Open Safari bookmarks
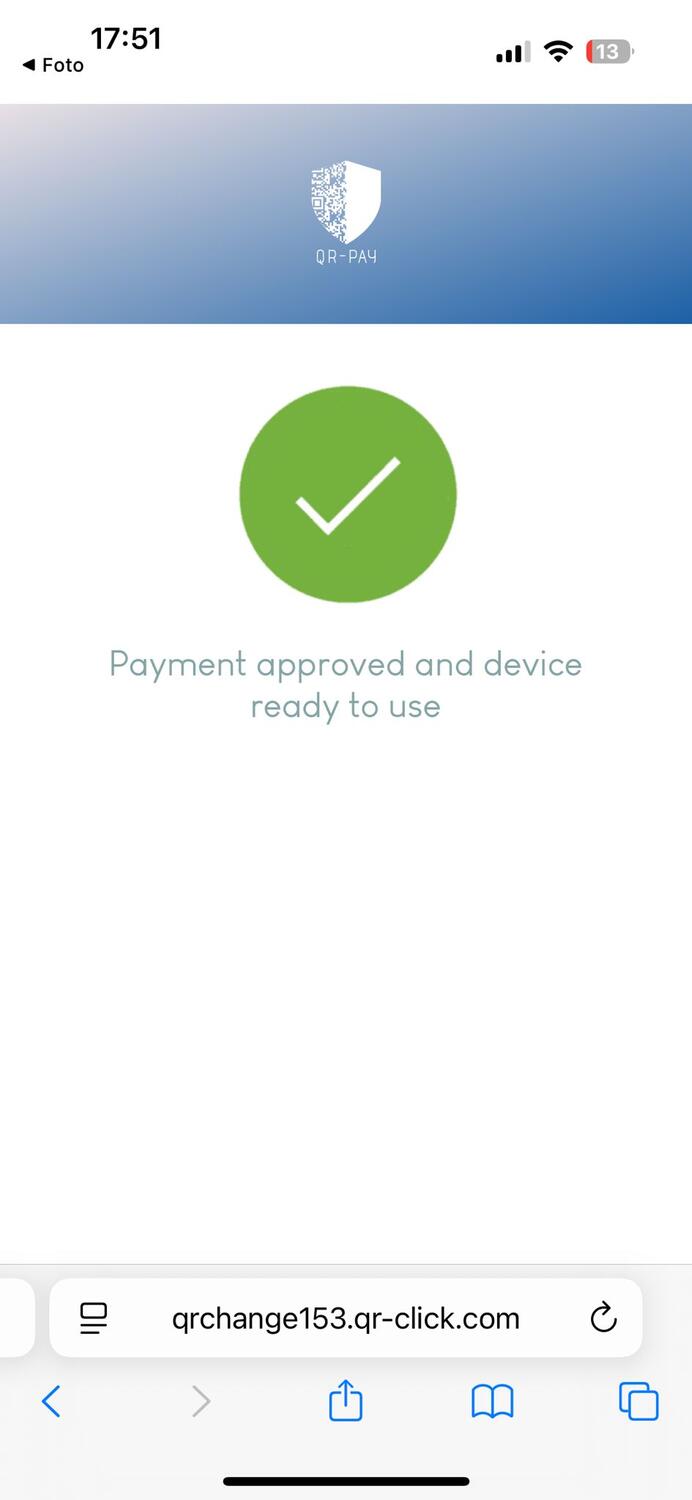 [x=492, y=1402]
